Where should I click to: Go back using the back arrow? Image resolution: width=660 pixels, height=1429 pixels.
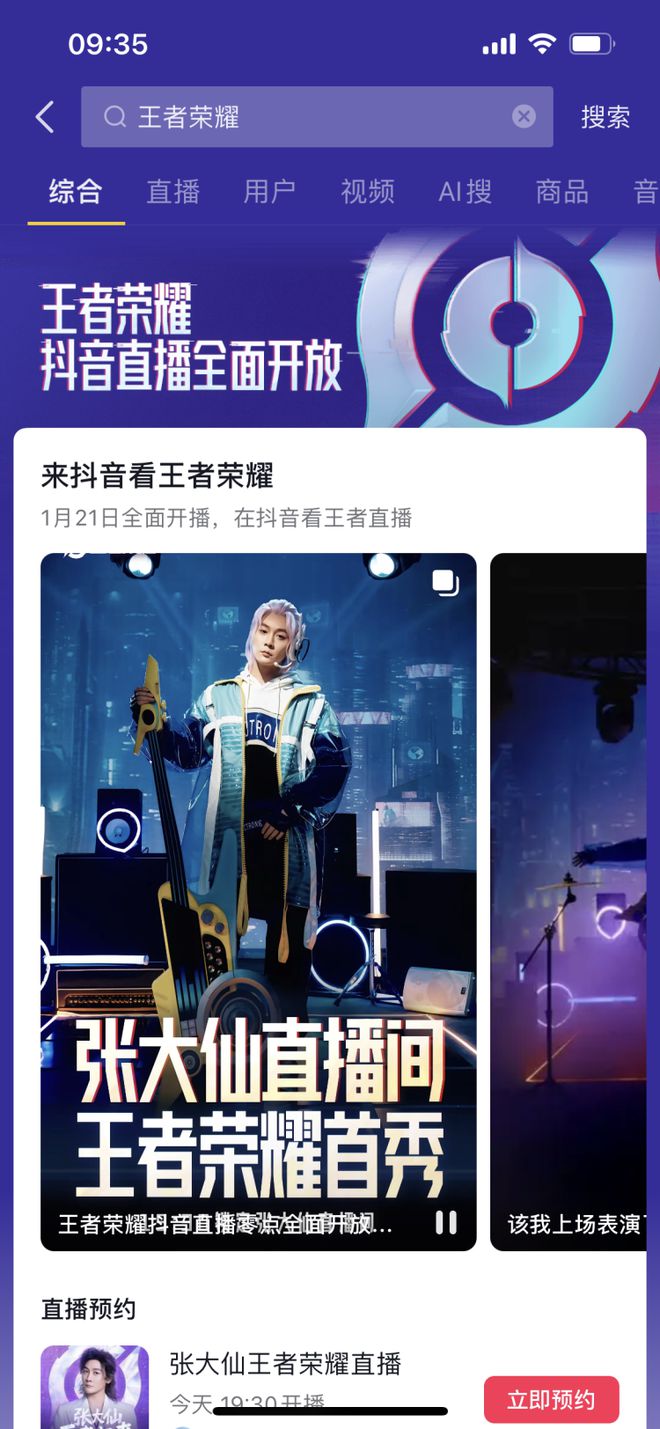(44, 117)
